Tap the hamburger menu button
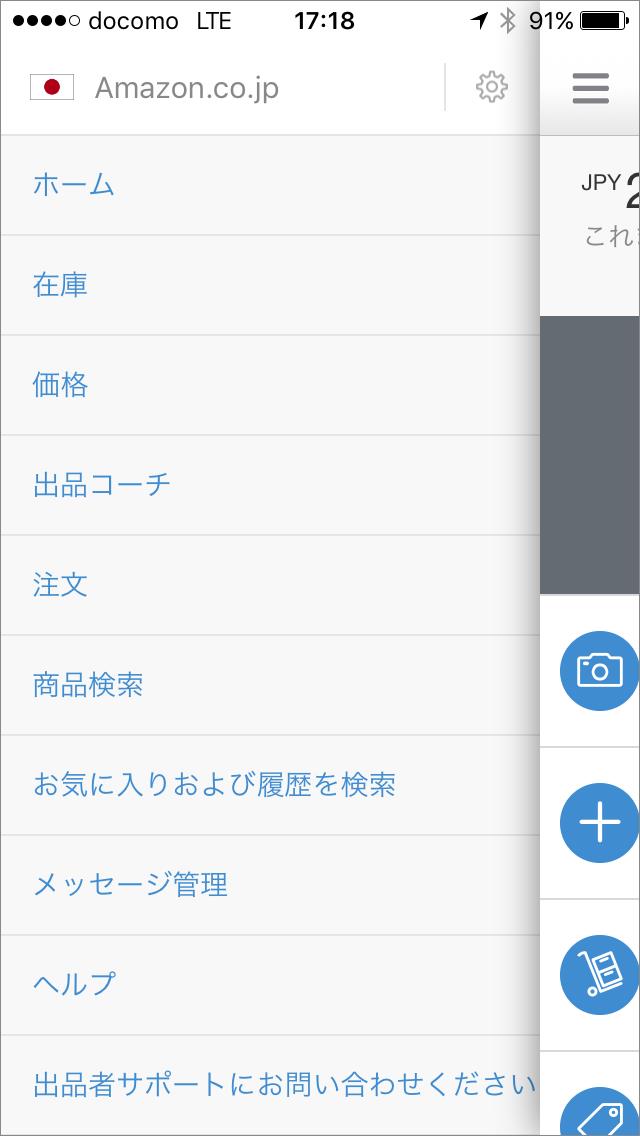The width and height of the screenshot is (640, 1136). tap(591, 88)
